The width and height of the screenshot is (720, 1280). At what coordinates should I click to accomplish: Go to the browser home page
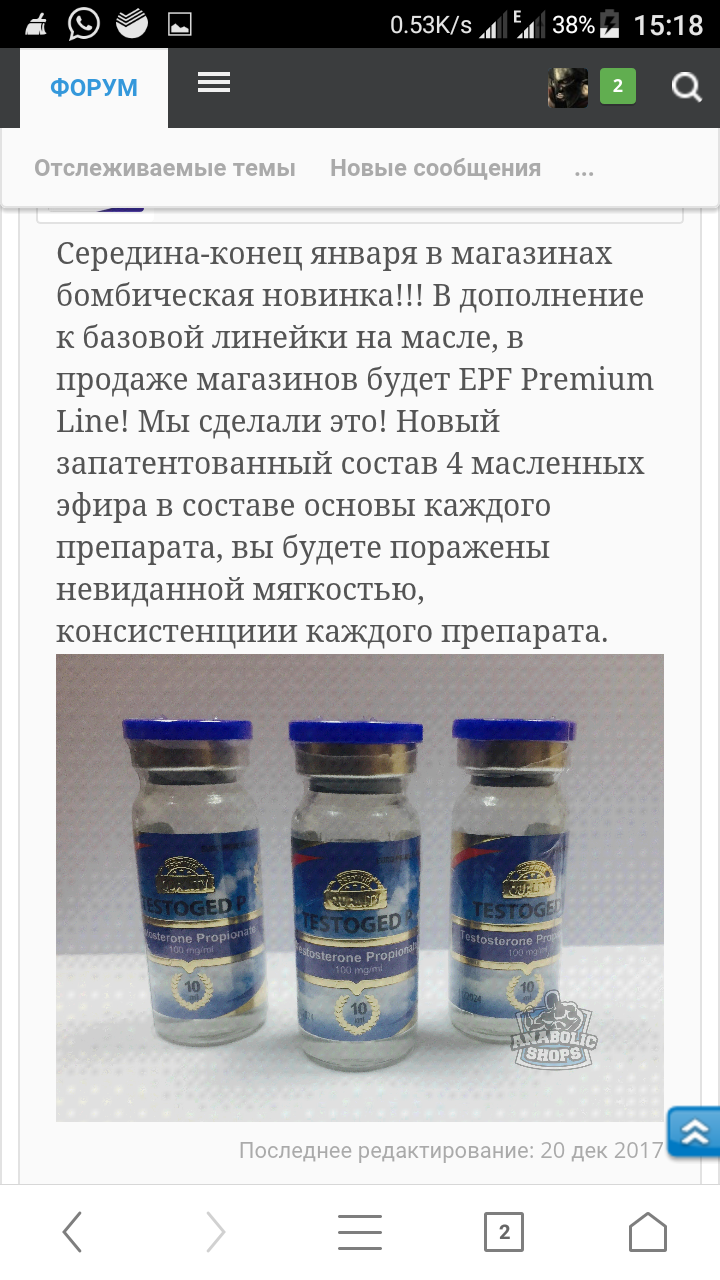point(647,1232)
